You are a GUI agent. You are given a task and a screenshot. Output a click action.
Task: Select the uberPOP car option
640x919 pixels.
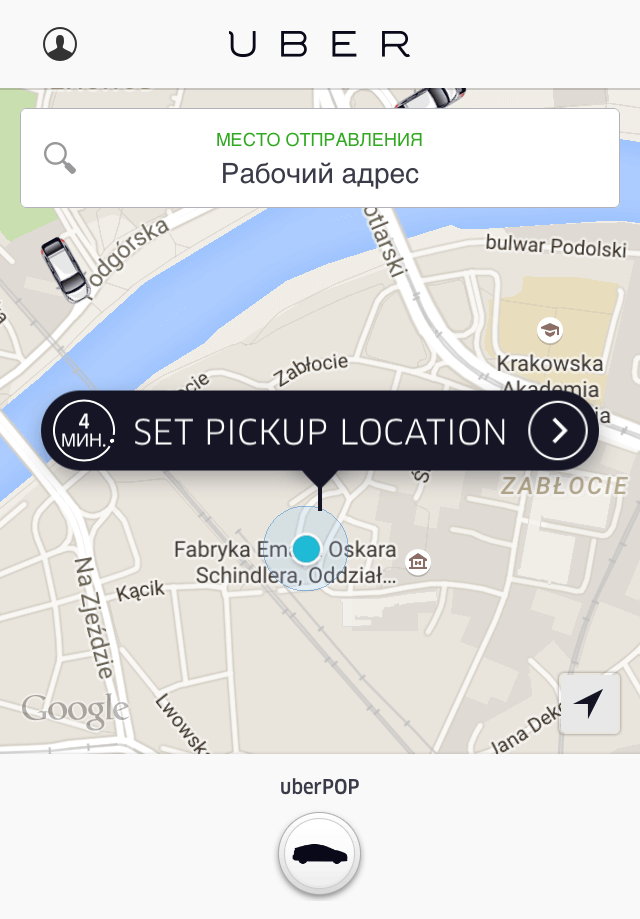point(319,854)
